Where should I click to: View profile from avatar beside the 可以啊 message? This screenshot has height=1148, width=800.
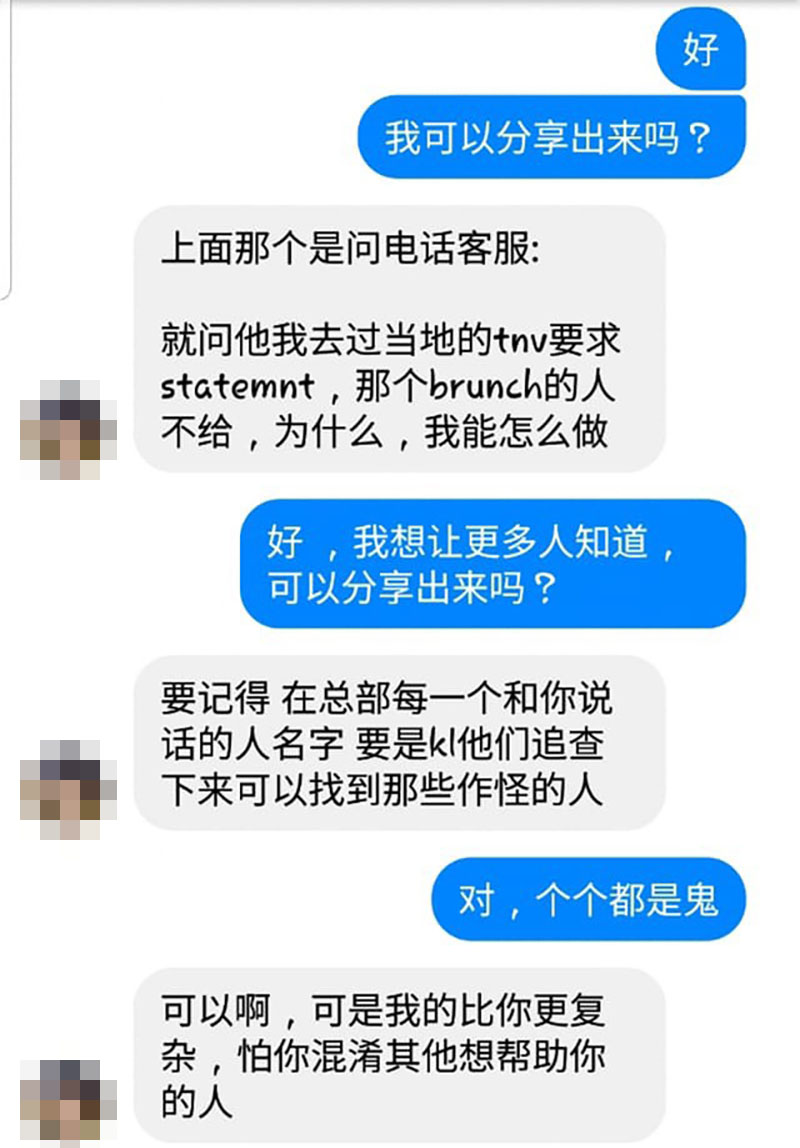click(x=68, y=1100)
